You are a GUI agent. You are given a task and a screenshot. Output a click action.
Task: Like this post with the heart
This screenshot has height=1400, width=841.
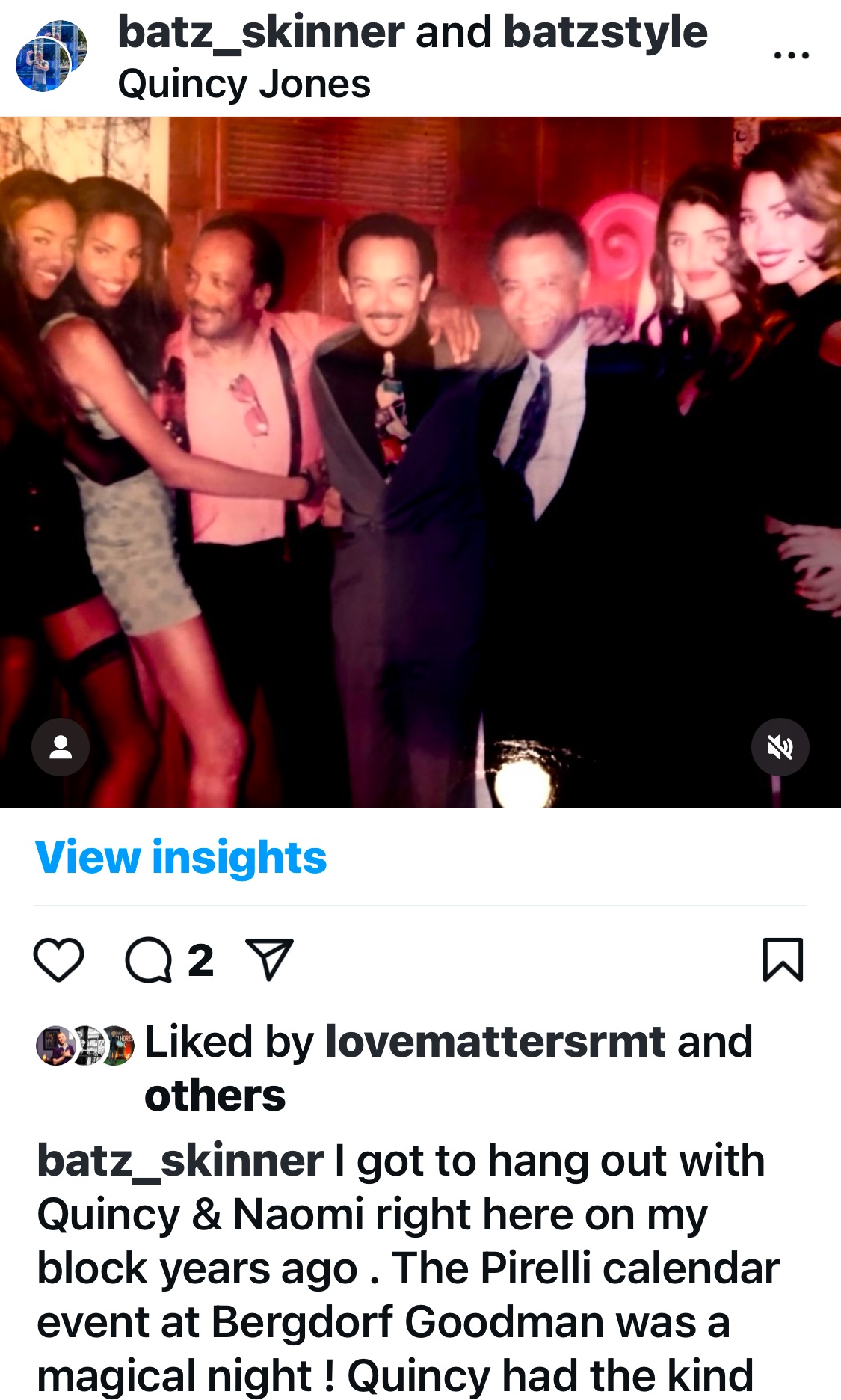58,960
